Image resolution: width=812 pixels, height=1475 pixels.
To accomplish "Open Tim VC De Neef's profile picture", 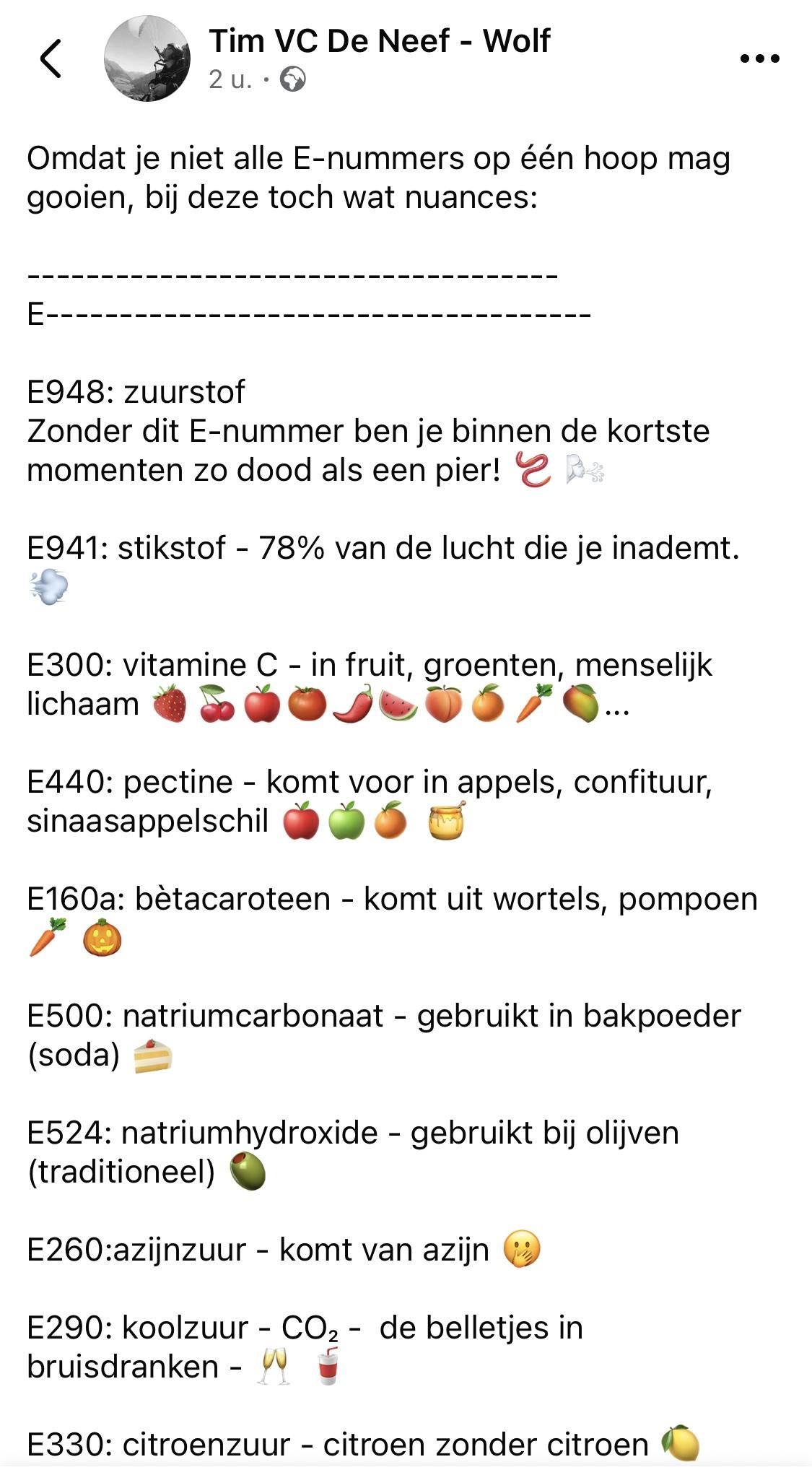I will 147,58.
